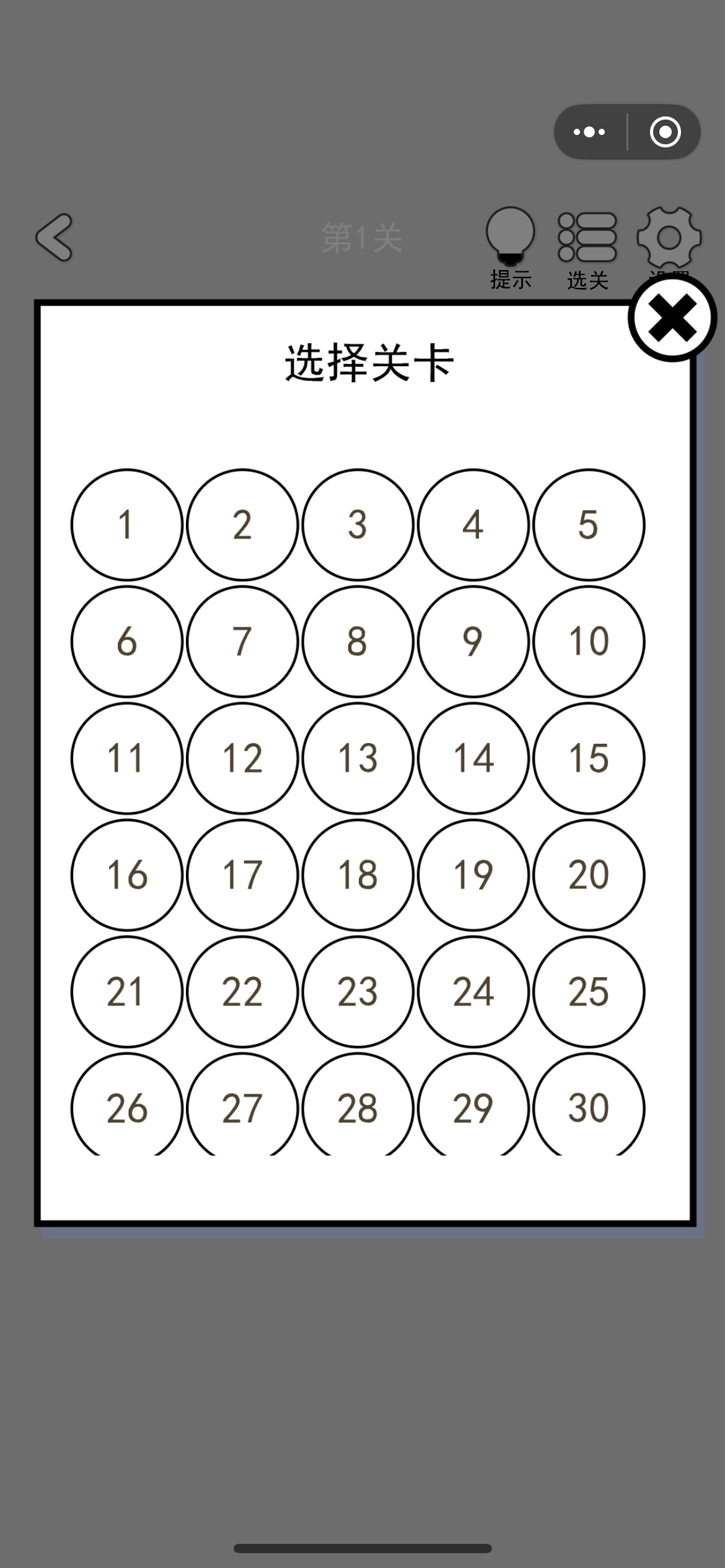725x1568 pixels.
Task: Select level 30
Action: coord(589,1108)
